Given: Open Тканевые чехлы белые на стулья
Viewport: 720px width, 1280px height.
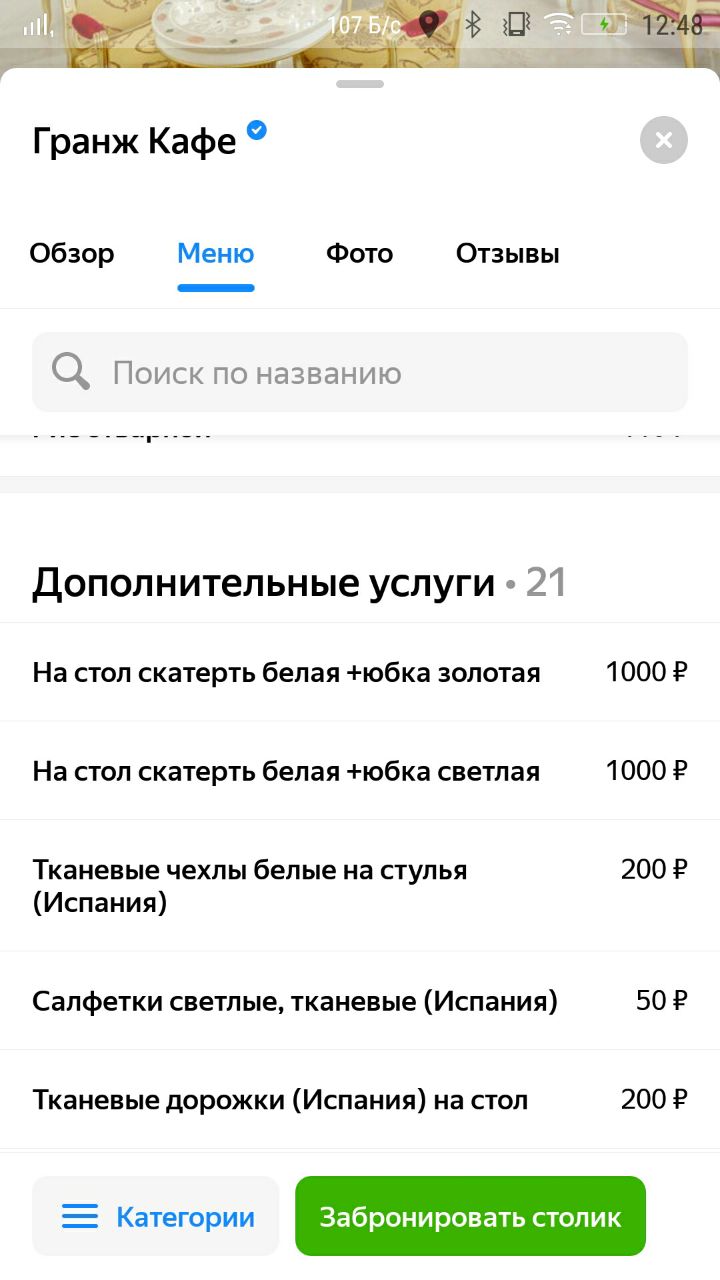Looking at the screenshot, I should pyautogui.click(x=360, y=886).
